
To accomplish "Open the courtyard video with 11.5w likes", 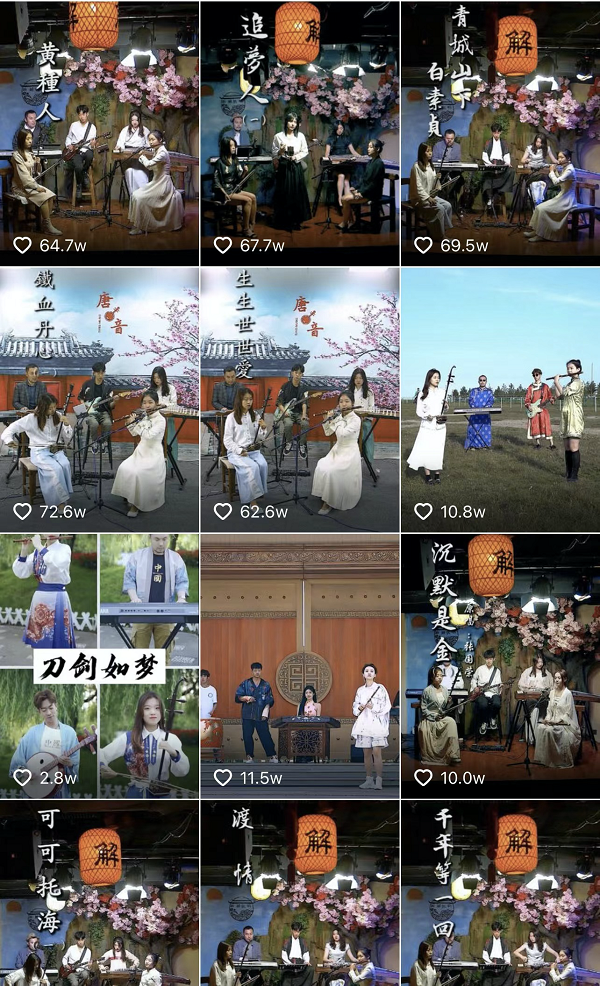I will click(299, 665).
